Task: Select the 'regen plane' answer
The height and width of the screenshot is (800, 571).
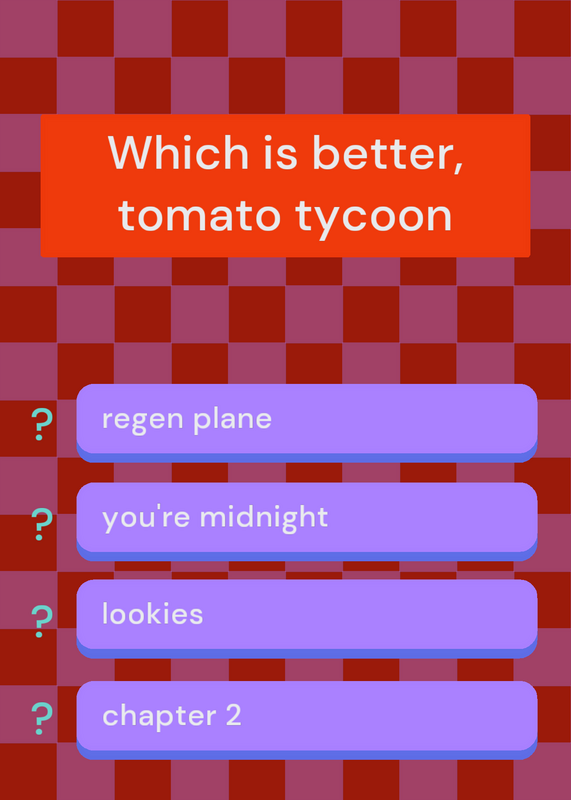Action: (x=307, y=422)
